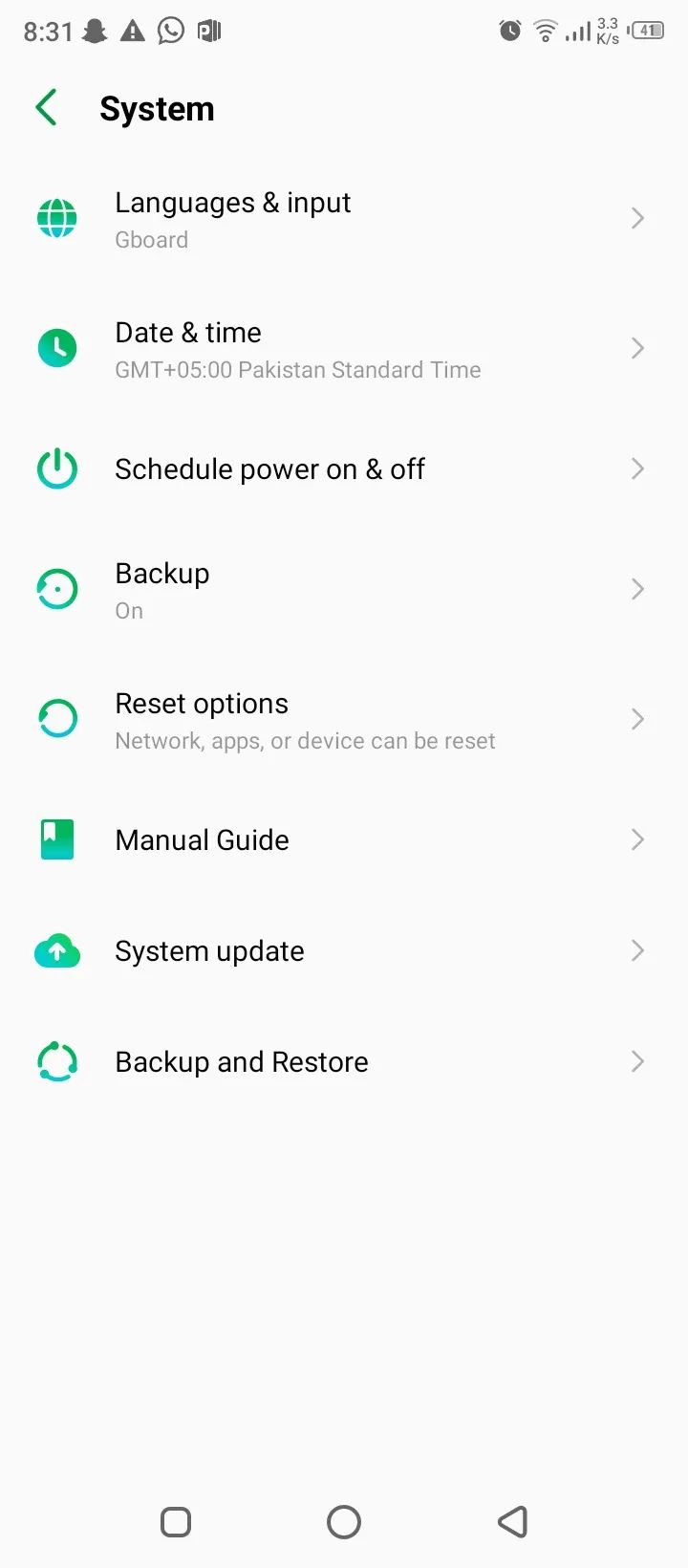Tap the Backup and Restore sync icon
The height and width of the screenshot is (1568, 688).
pyautogui.click(x=57, y=1061)
